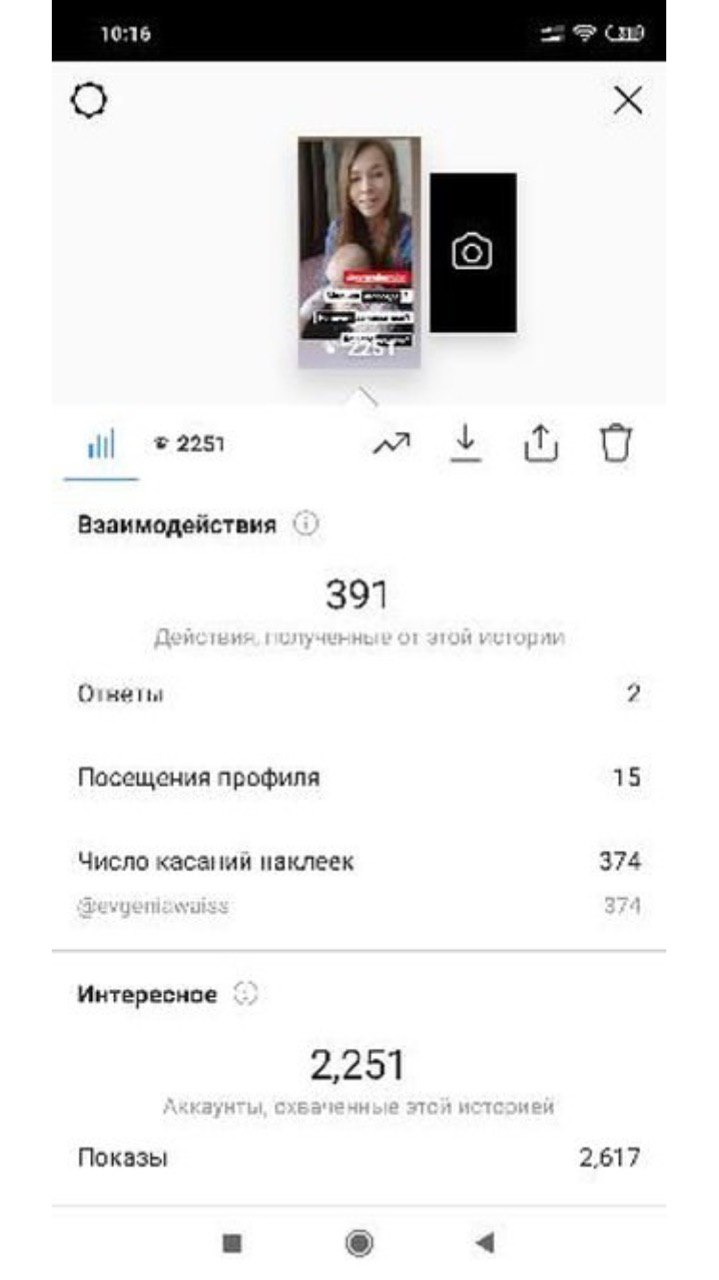719x1280 pixels.
Task: Switch to the viewers tab showing 2251
Action: click(x=189, y=444)
